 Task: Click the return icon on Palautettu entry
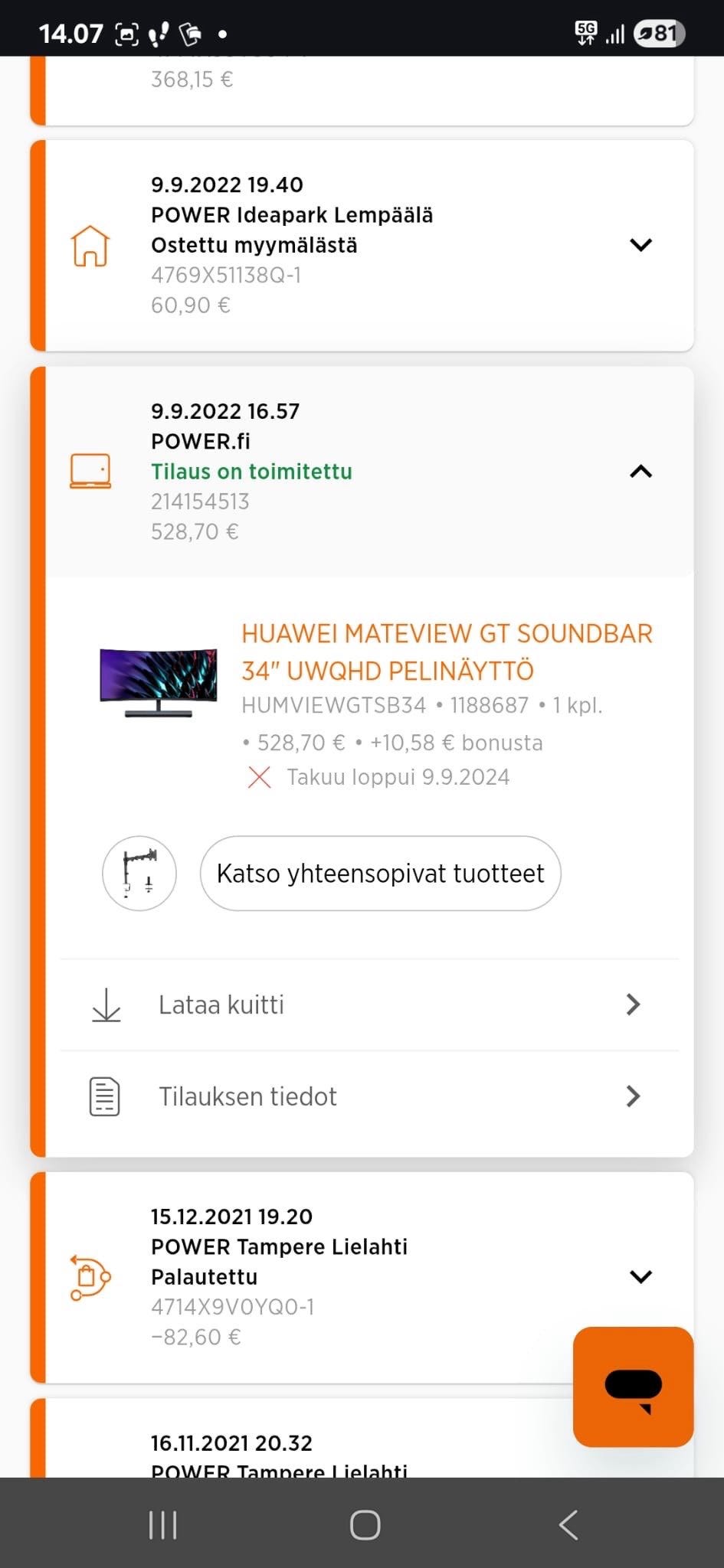point(90,1276)
